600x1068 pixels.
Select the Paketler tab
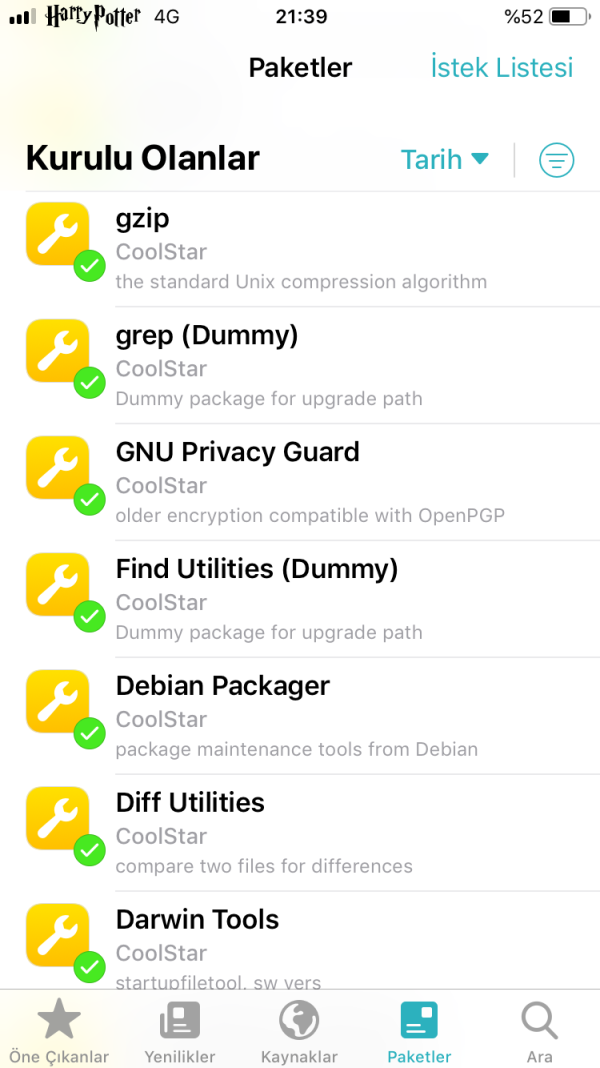(419, 1032)
